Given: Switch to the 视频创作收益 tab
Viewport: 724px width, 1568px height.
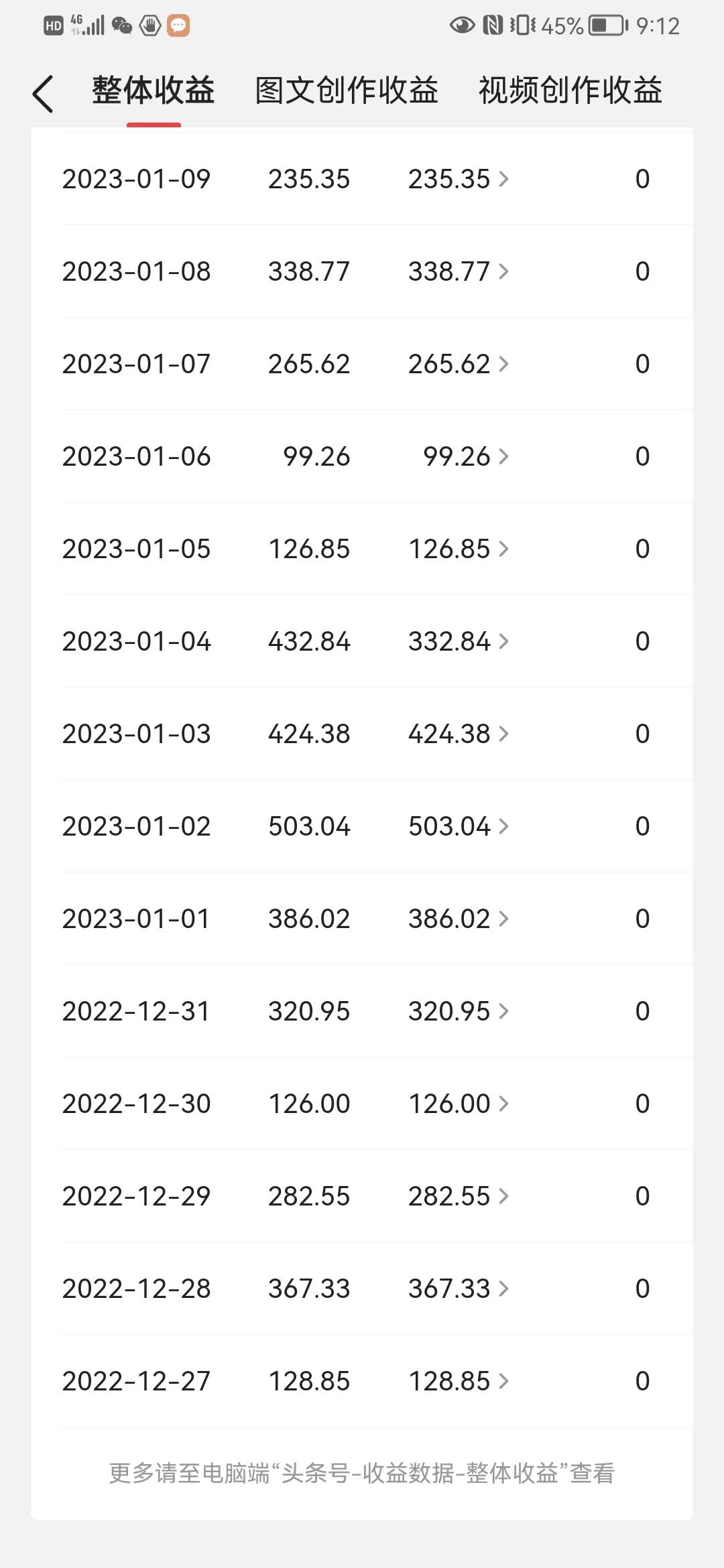Looking at the screenshot, I should pos(570,90).
